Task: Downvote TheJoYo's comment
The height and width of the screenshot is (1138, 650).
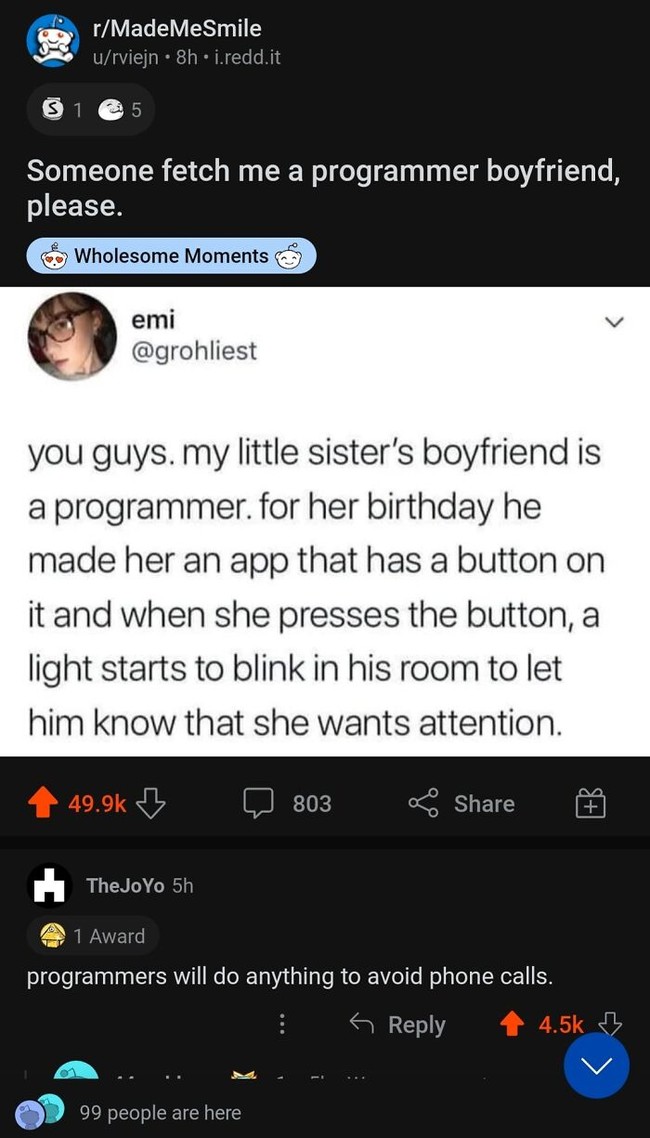Action: pos(610,1022)
